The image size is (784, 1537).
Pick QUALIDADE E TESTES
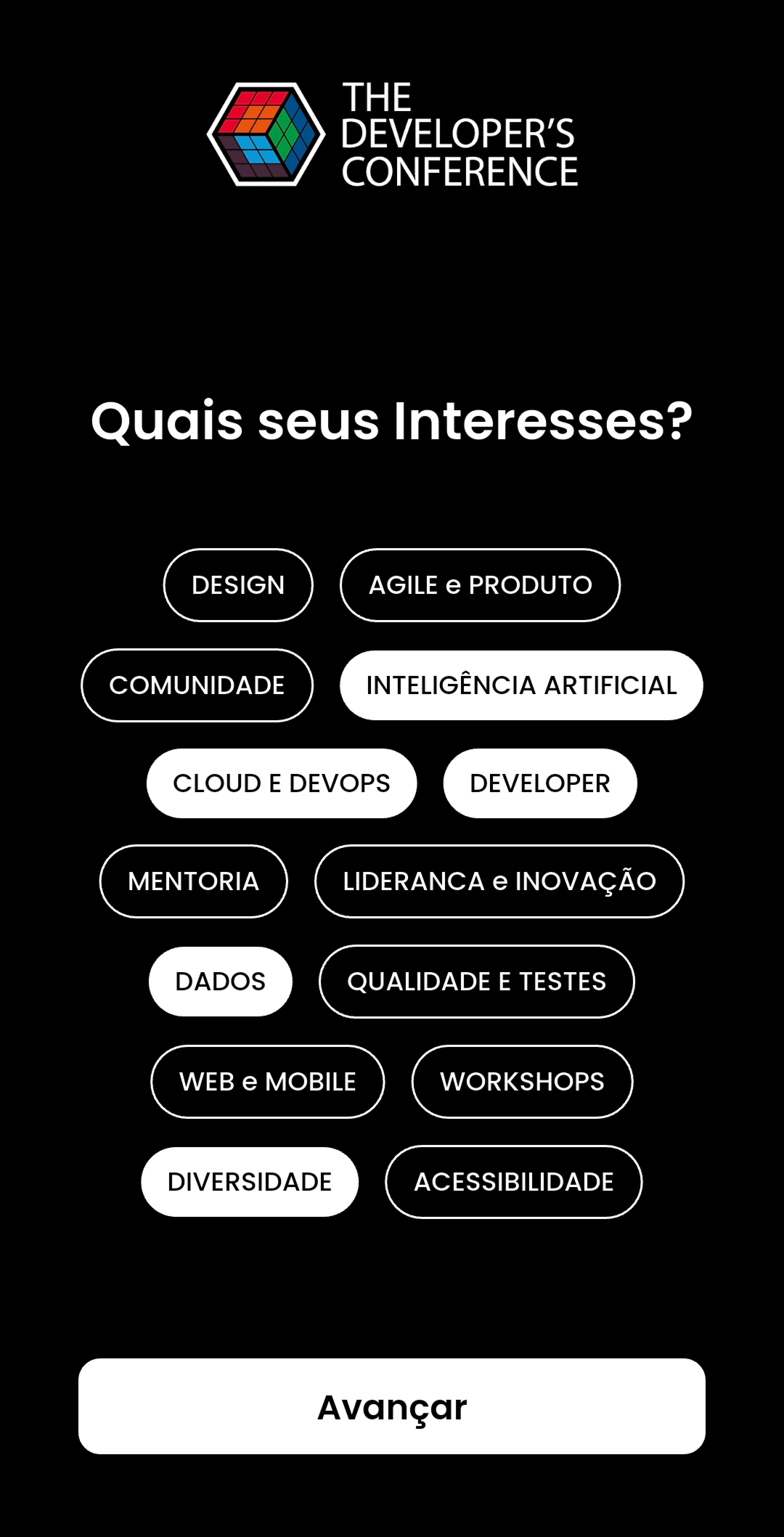[477, 982]
